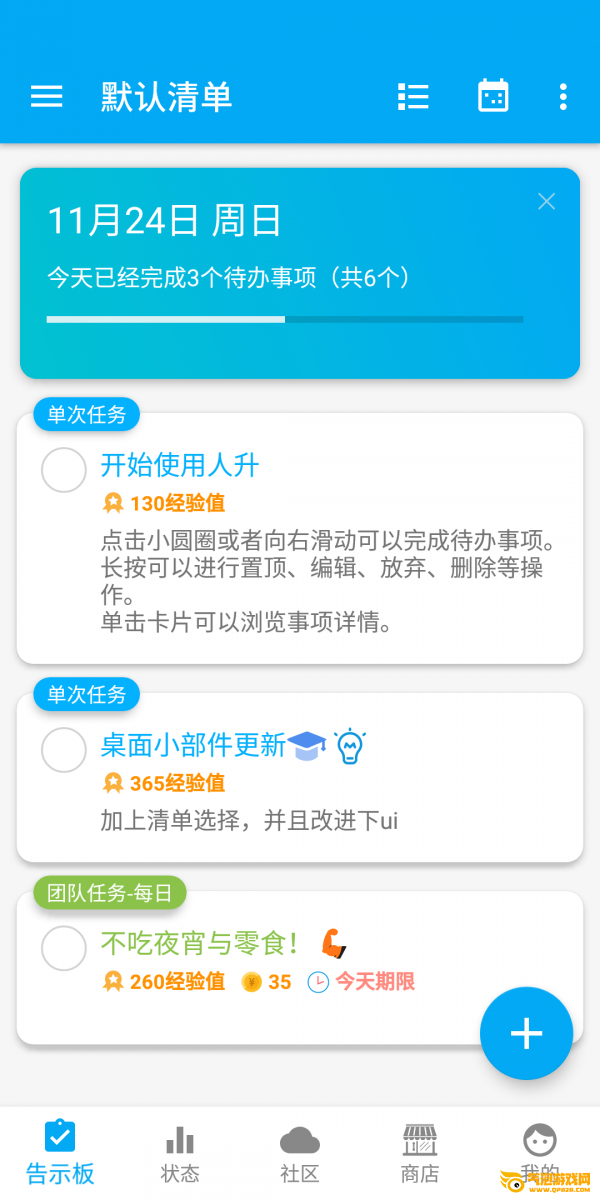Check off 桌面小部件更新 task
The image size is (600, 1200).
click(64, 750)
